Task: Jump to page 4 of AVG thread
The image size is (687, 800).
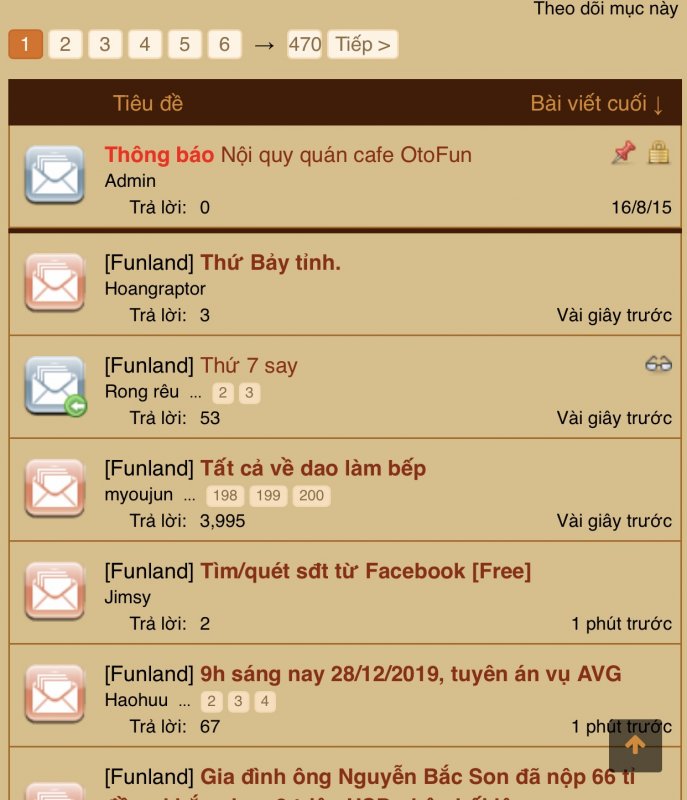Action: point(264,701)
